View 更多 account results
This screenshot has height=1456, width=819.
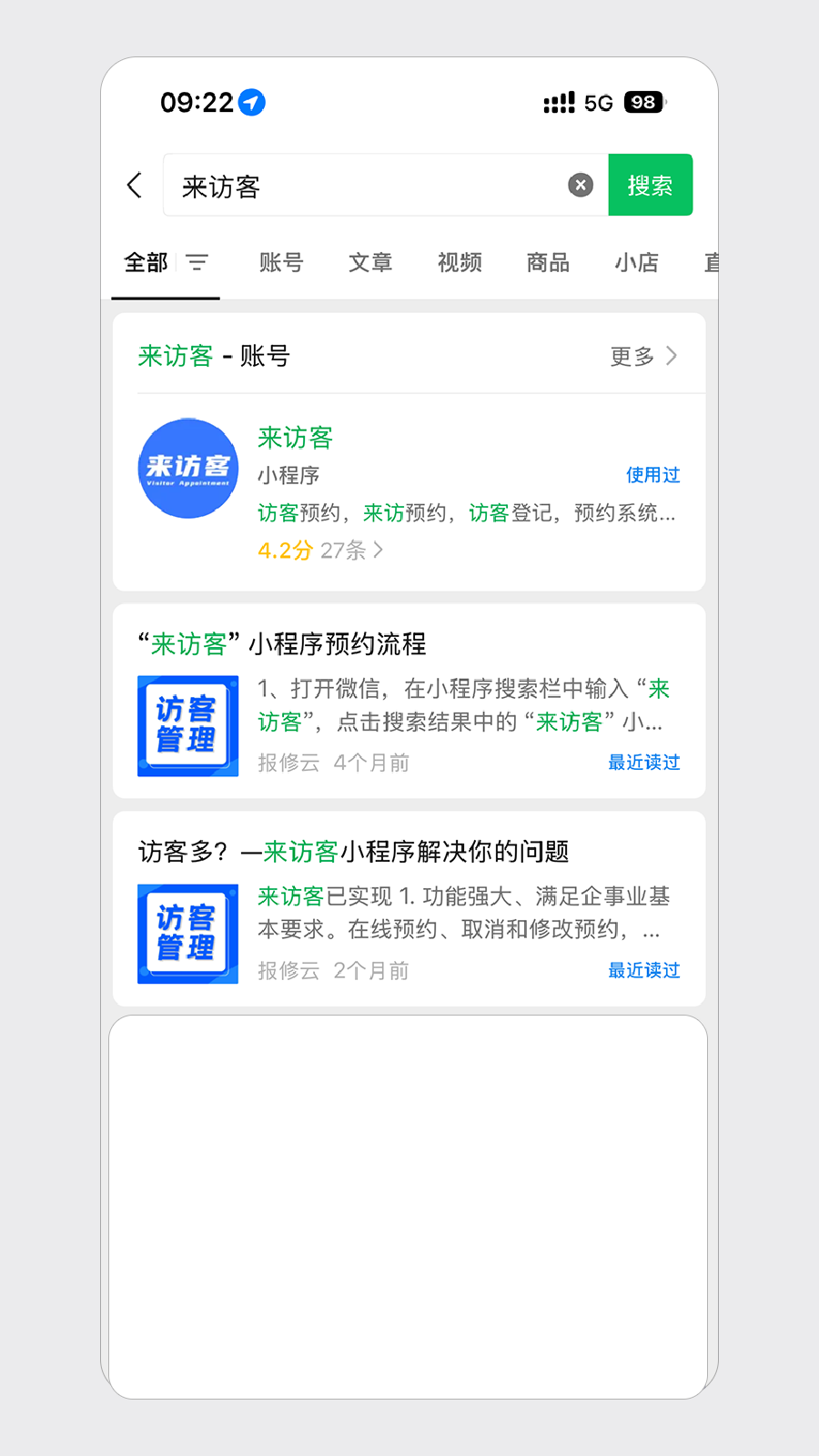click(642, 356)
